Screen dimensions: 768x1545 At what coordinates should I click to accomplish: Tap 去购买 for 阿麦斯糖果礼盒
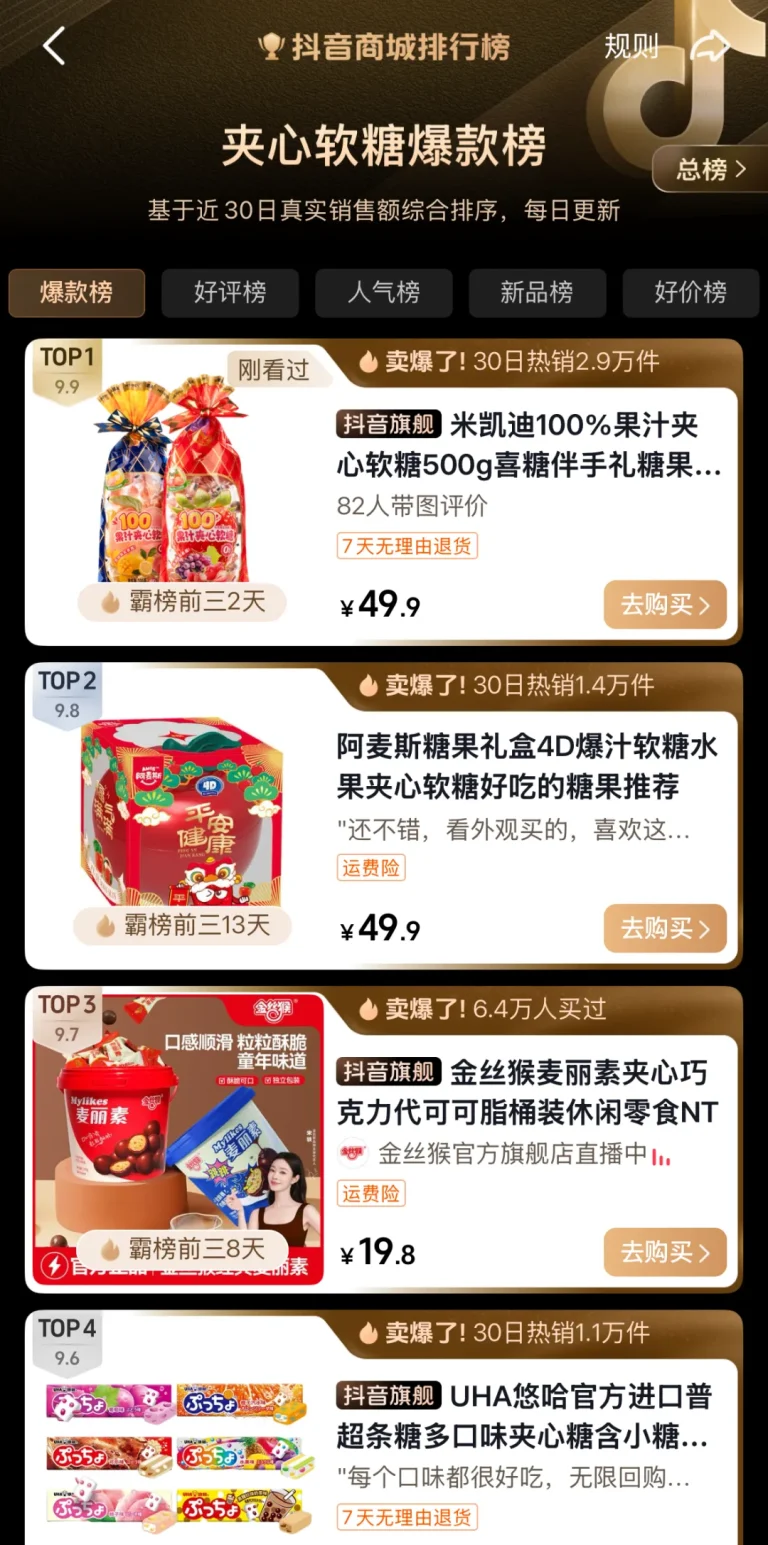pyautogui.click(x=665, y=929)
